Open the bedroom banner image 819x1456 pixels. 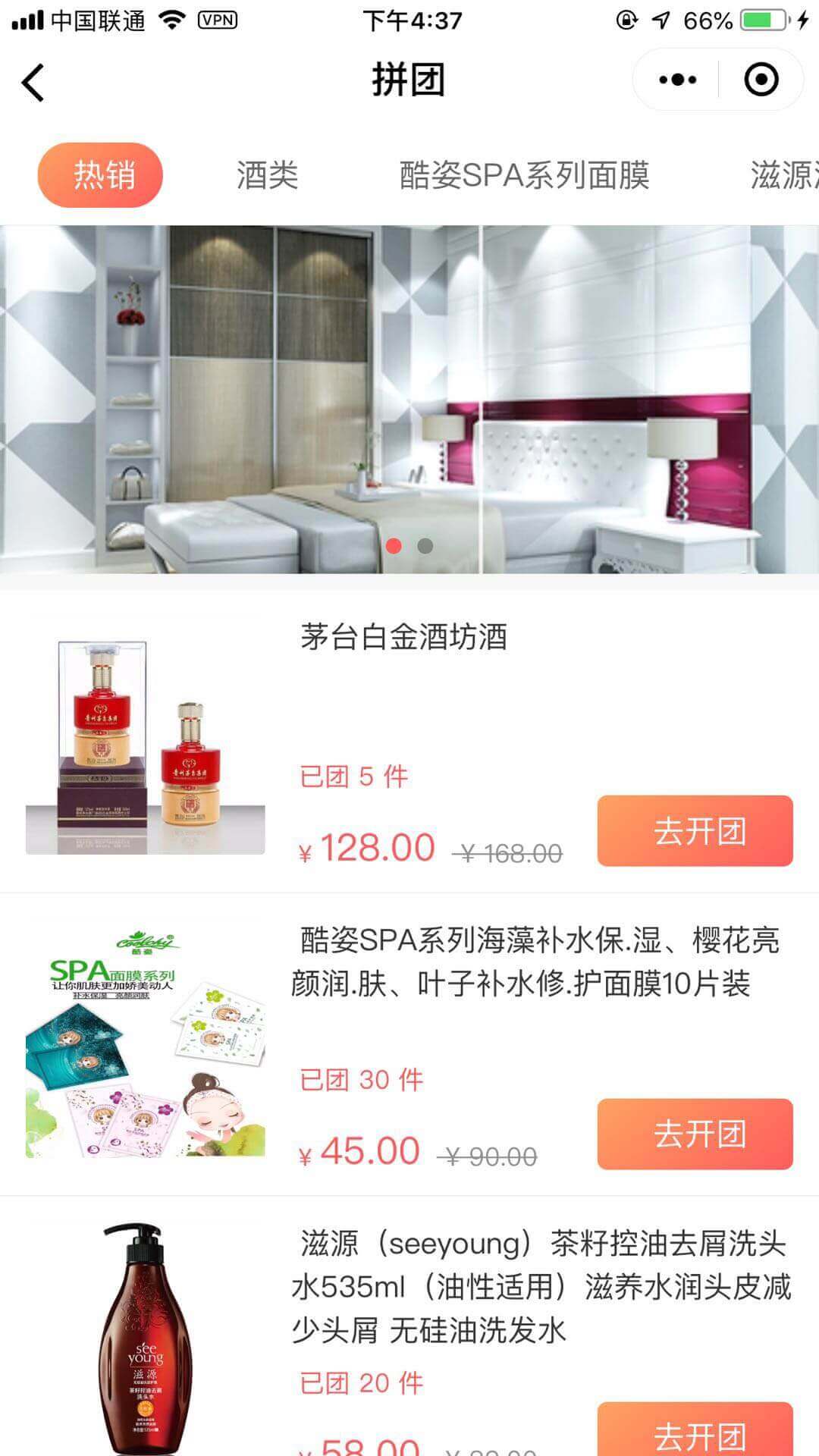point(409,379)
